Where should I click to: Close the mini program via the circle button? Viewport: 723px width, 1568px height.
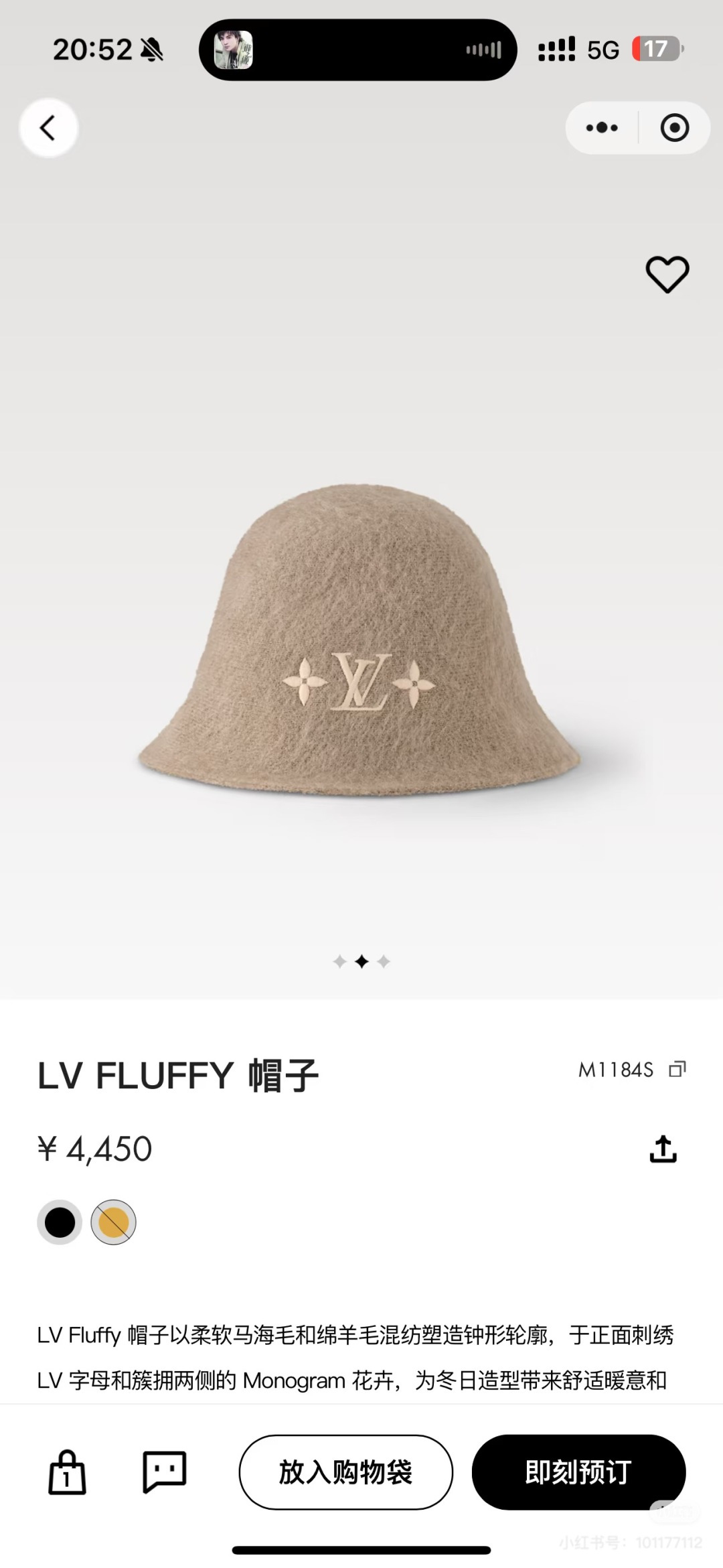(674, 127)
